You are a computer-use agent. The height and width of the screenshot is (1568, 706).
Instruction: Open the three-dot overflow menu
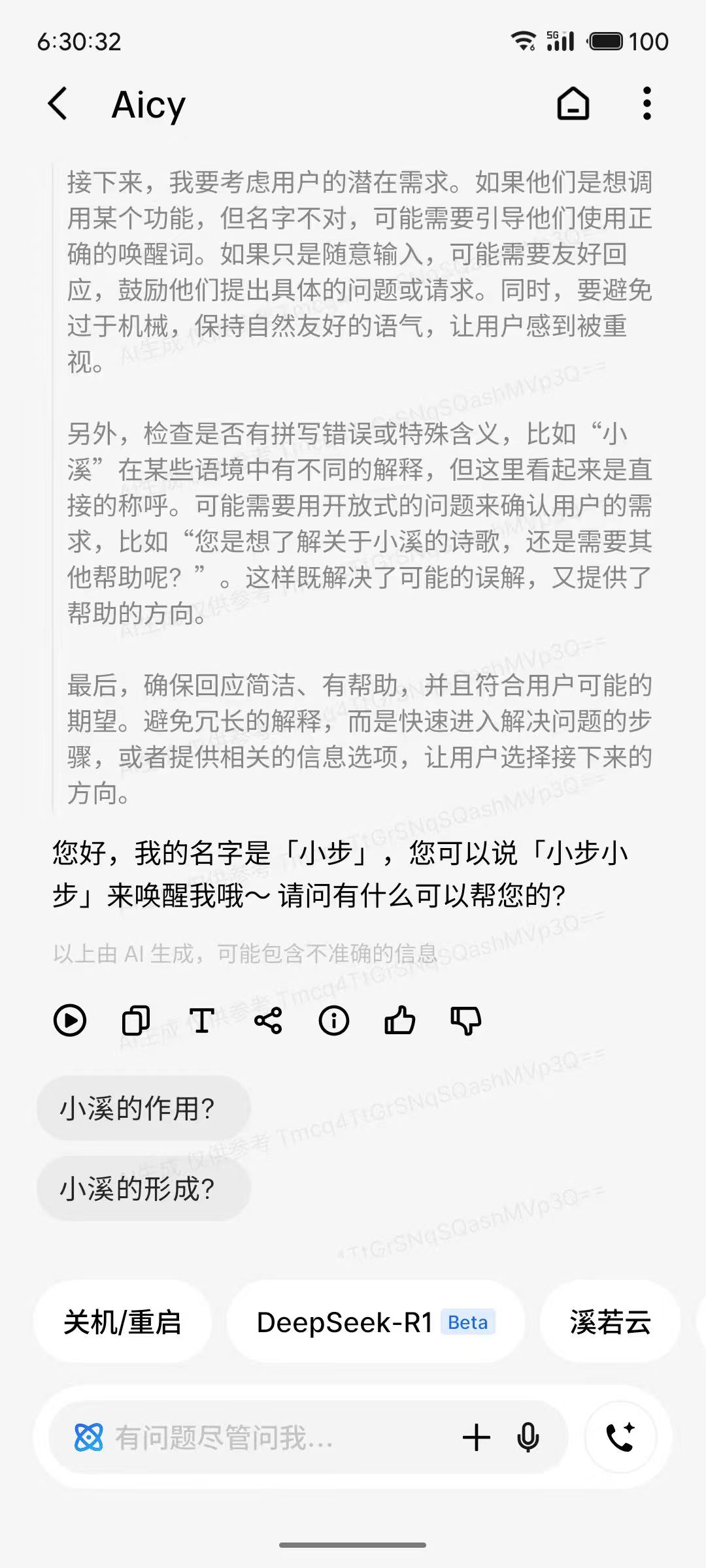(x=647, y=104)
